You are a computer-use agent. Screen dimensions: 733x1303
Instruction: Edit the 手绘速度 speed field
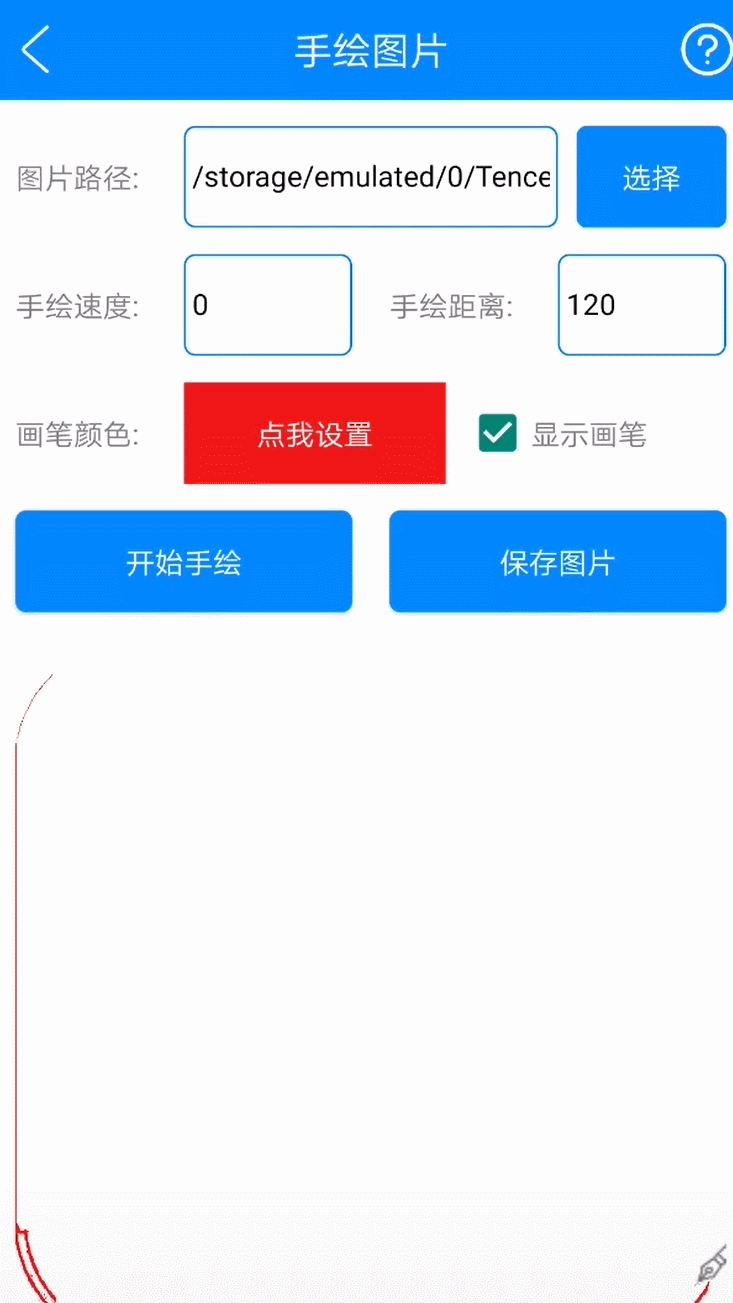268,305
